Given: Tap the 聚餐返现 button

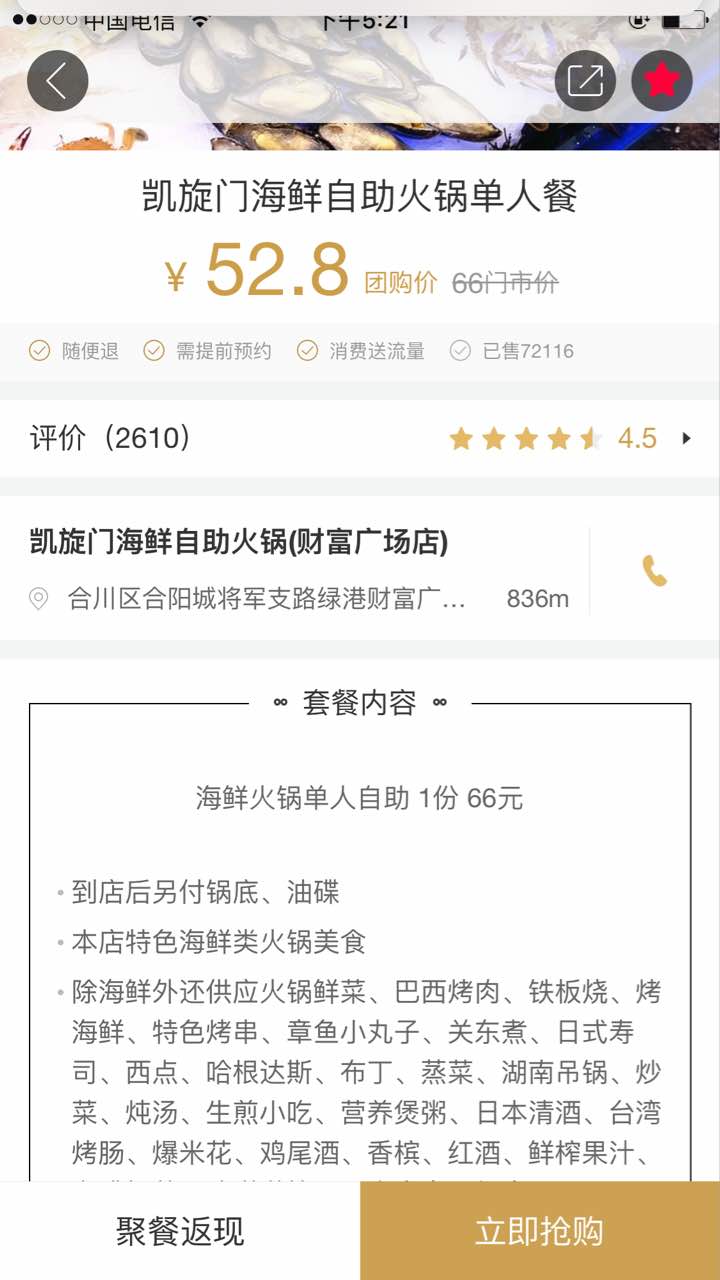Looking at the screenshot, I should click(180, 1231).
